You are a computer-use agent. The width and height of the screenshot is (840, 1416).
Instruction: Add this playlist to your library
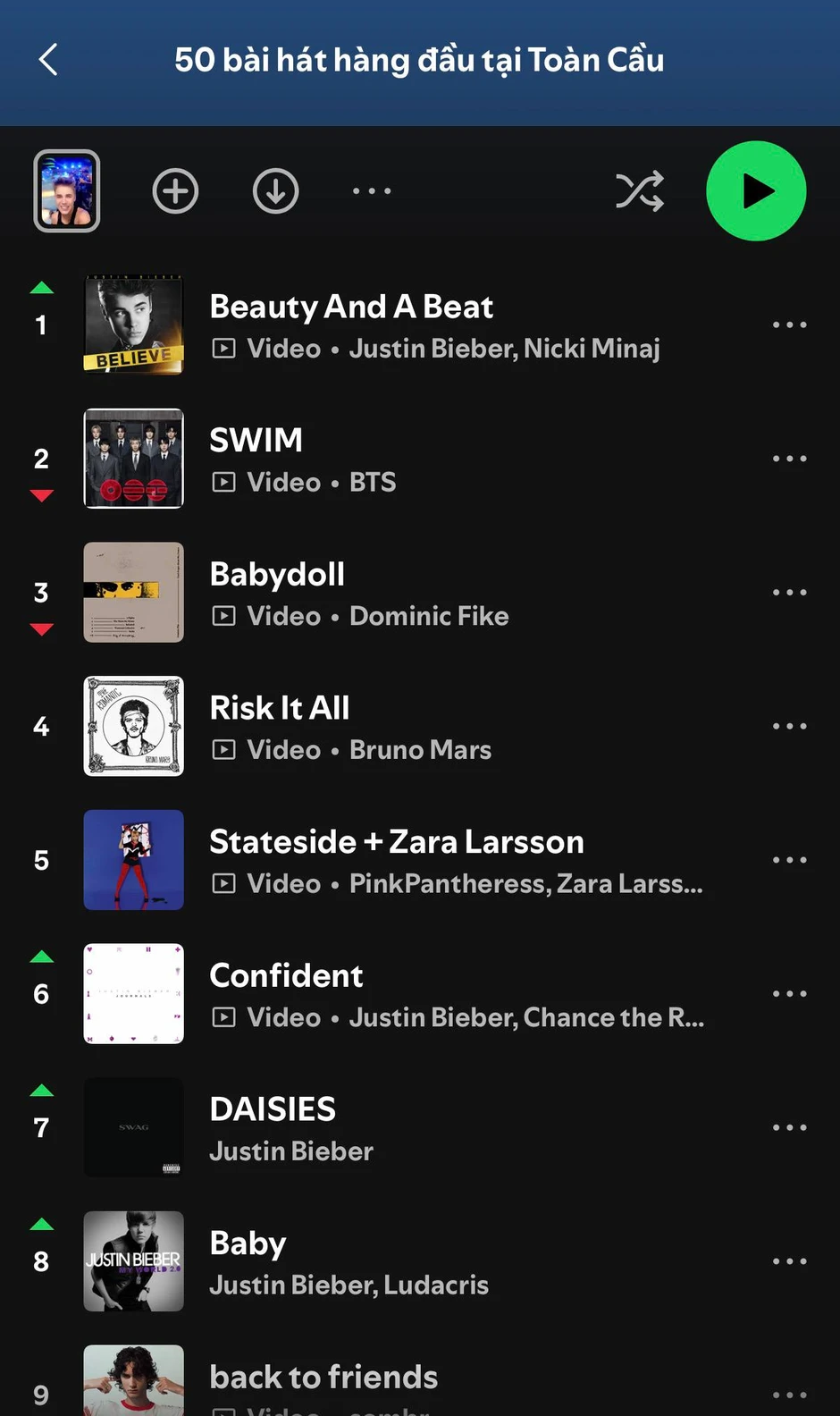(x=175, y=191)
